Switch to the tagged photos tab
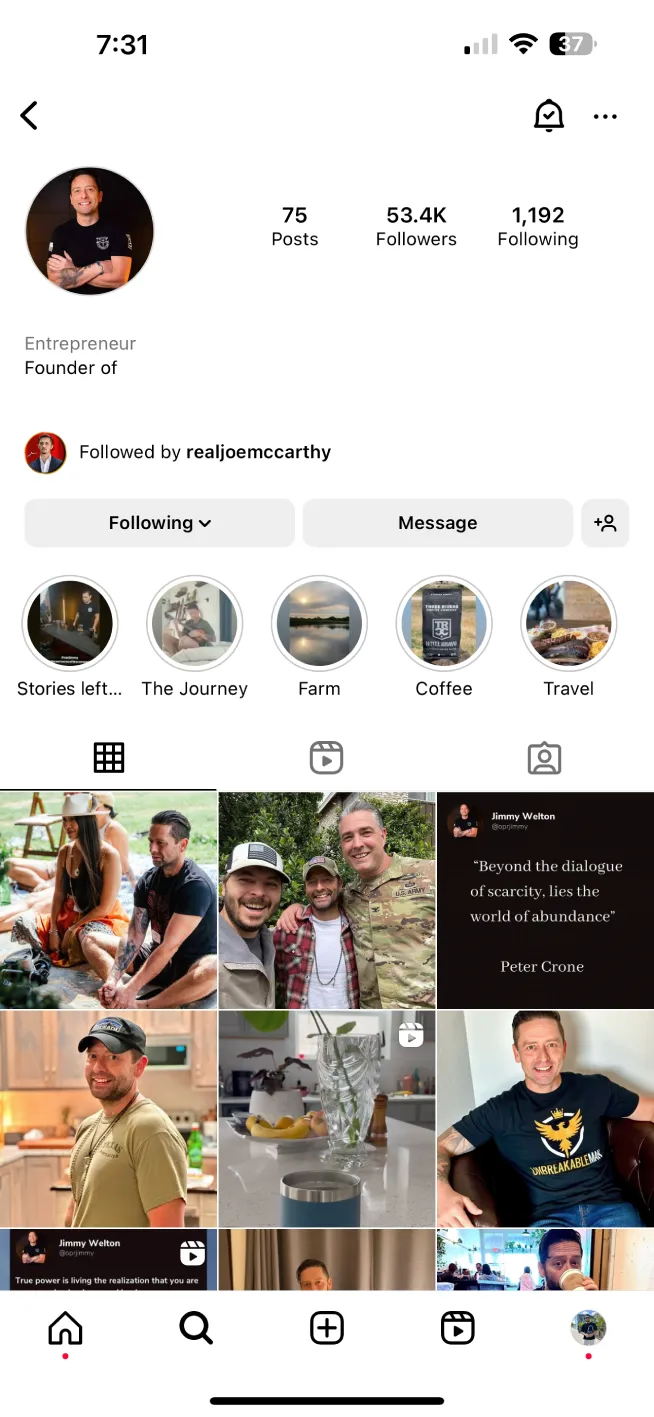This screenshot has width=654, height=1417. coord(544,759)
